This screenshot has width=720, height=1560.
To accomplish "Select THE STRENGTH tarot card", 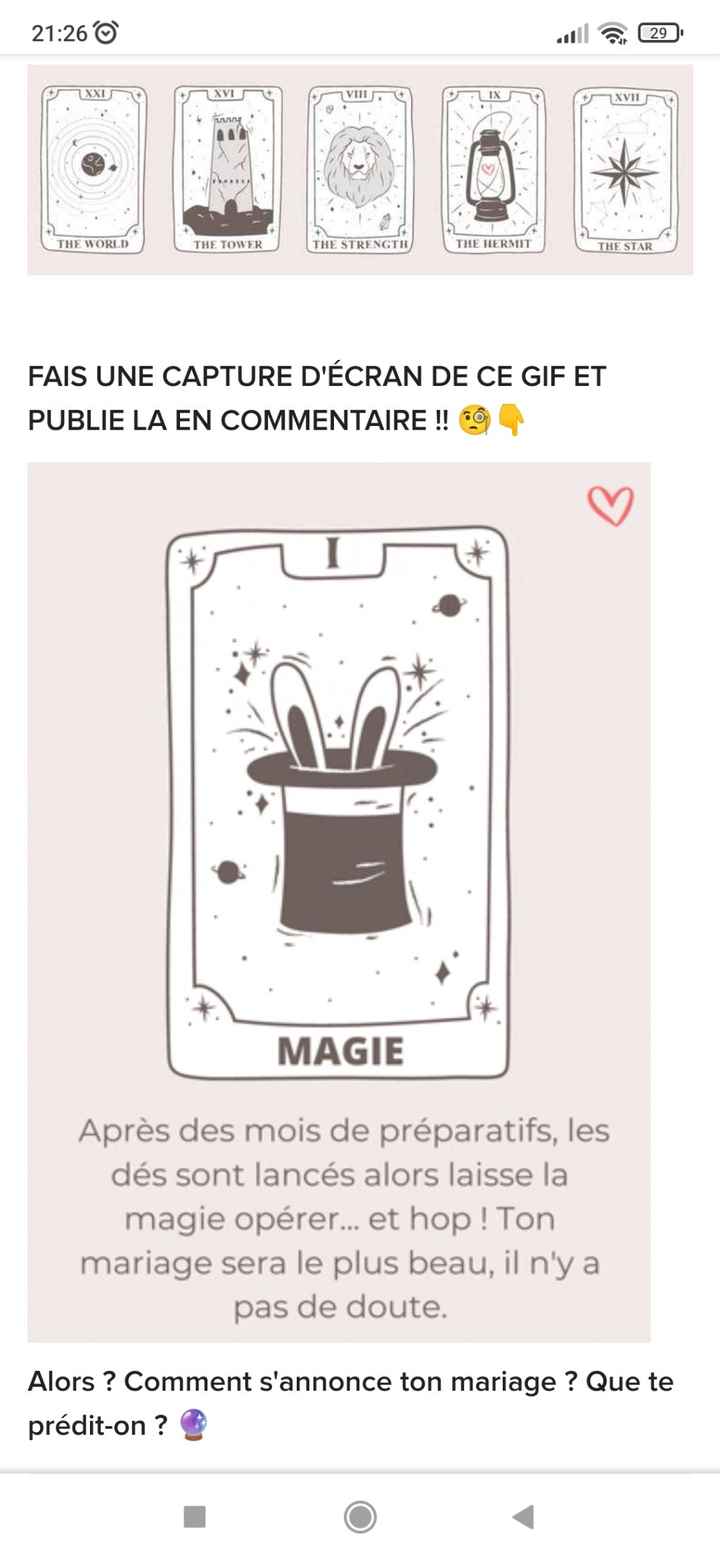I will [360, 166].
